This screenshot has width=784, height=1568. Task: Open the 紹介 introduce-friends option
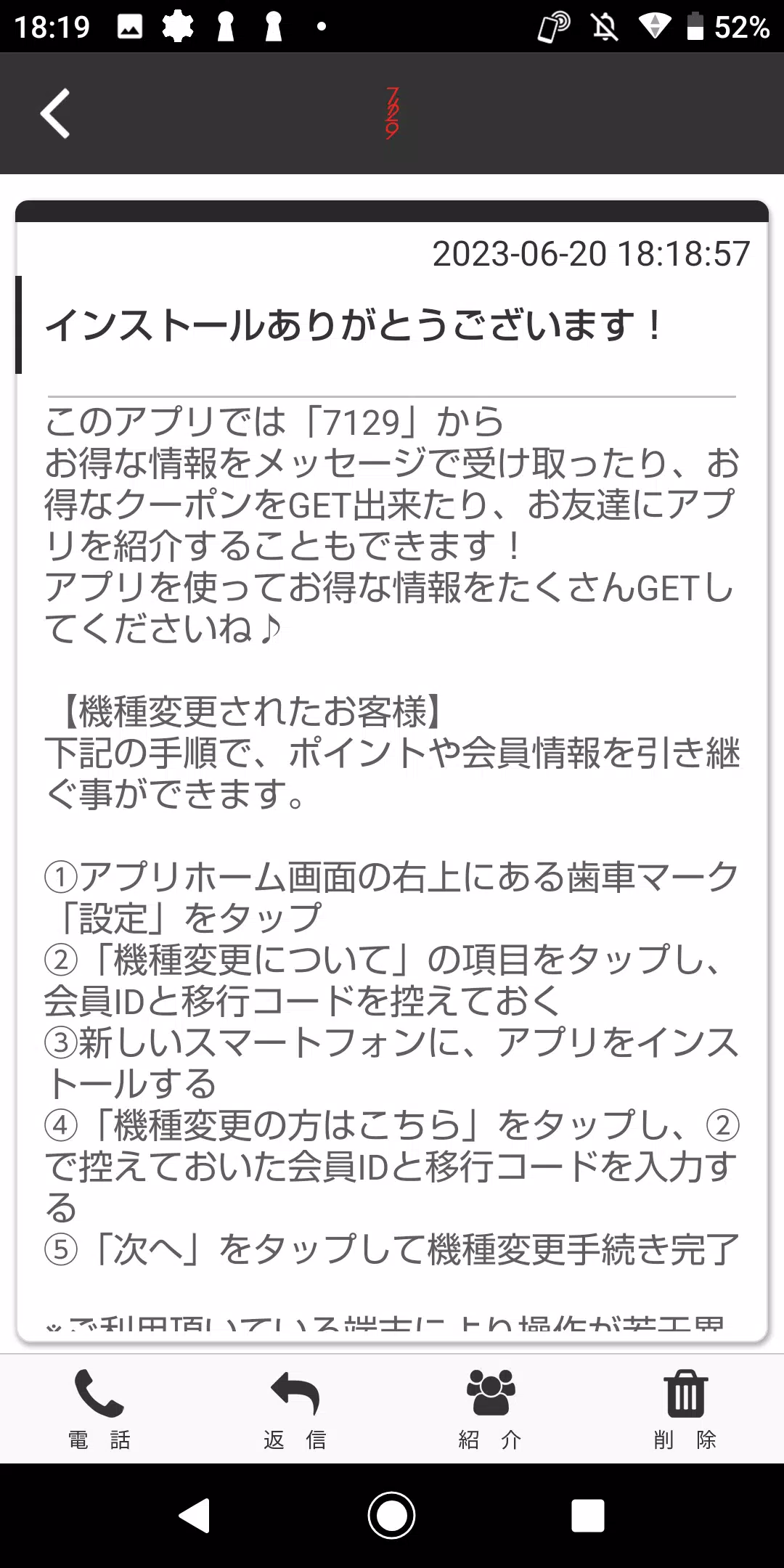point(491,1407)
